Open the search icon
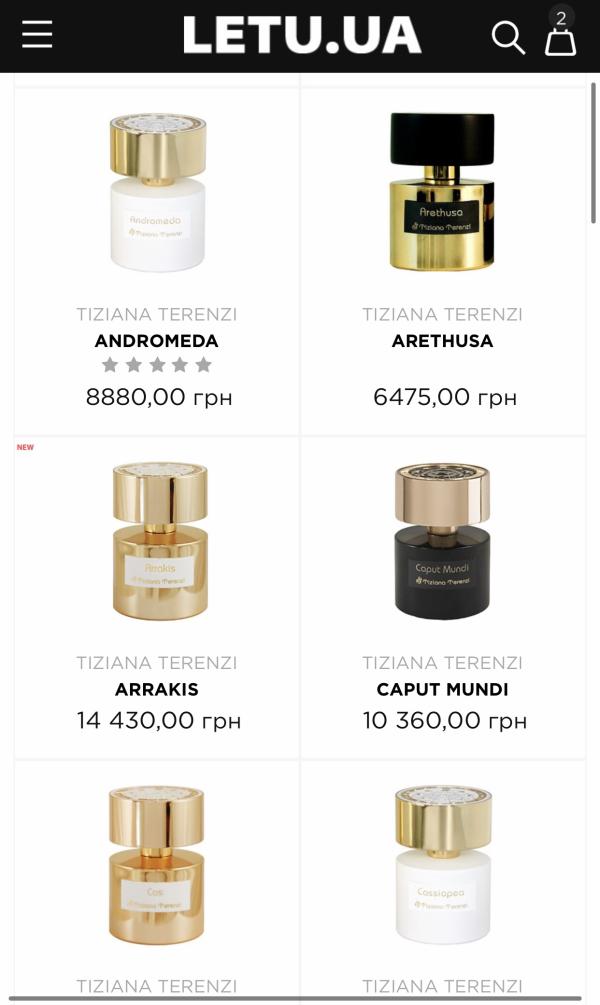The height and width of the screenshot is (1005, 600). click(x=508, y=38)
